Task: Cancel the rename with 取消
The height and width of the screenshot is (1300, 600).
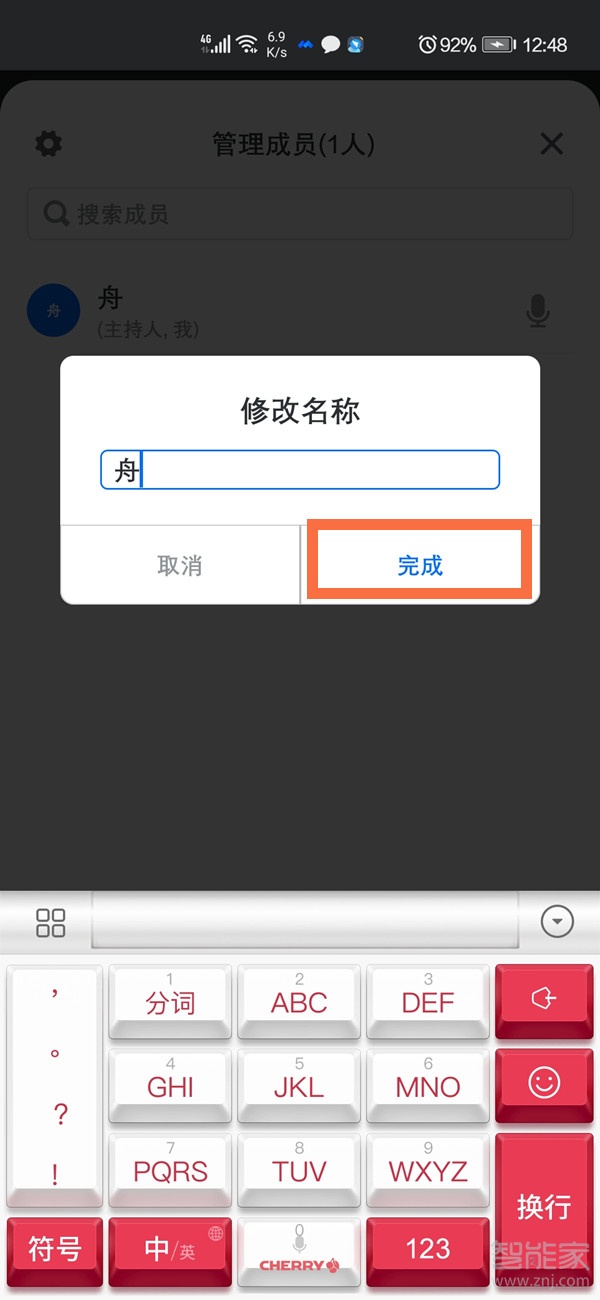Action: [180, 565]
